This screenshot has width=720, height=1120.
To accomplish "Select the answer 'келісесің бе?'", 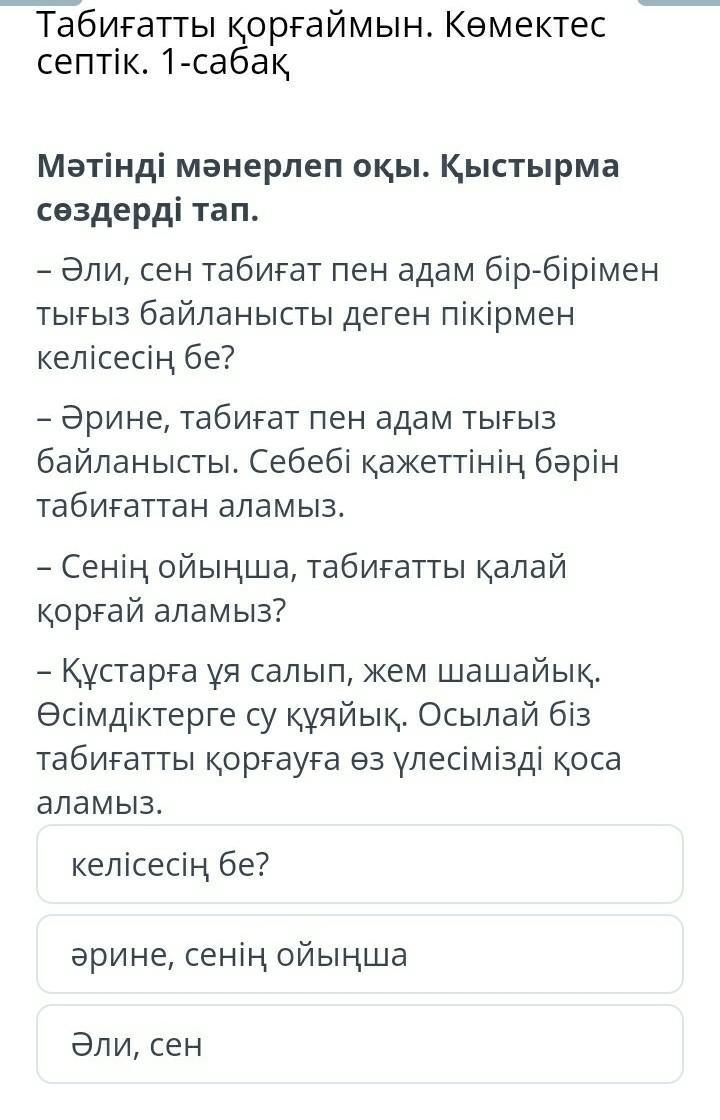I will (360, 864).
